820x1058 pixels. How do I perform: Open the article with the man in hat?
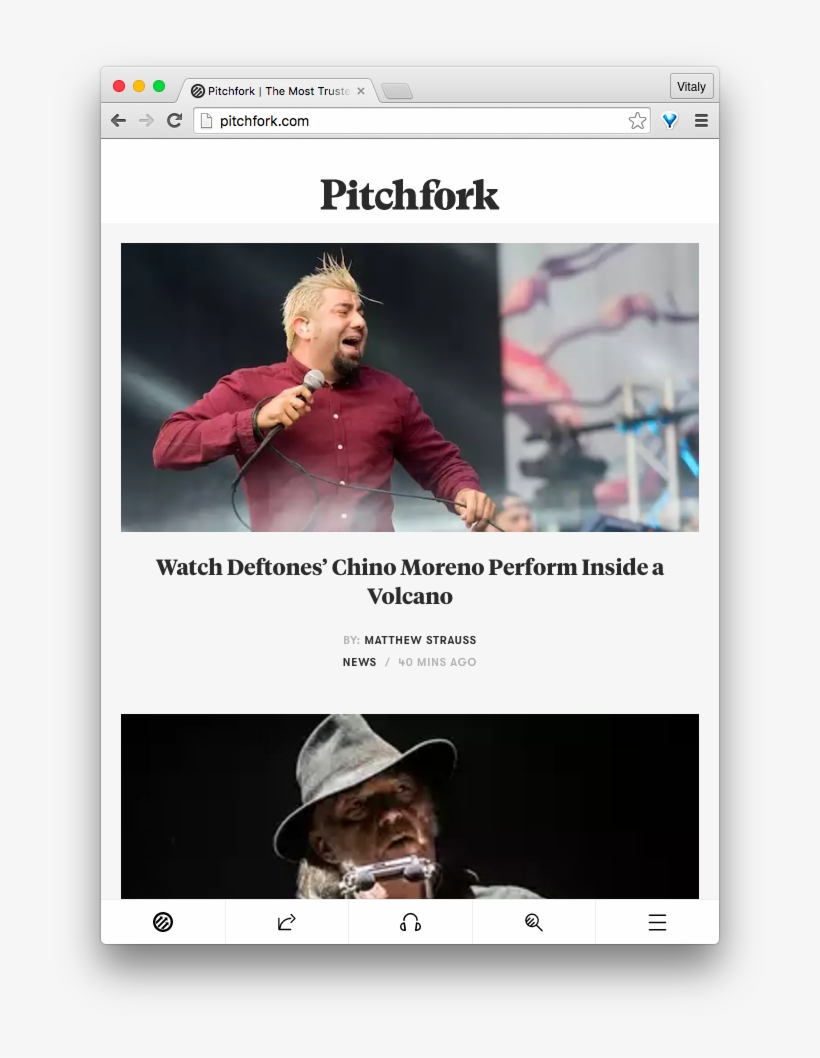click(x=409, y=805)
